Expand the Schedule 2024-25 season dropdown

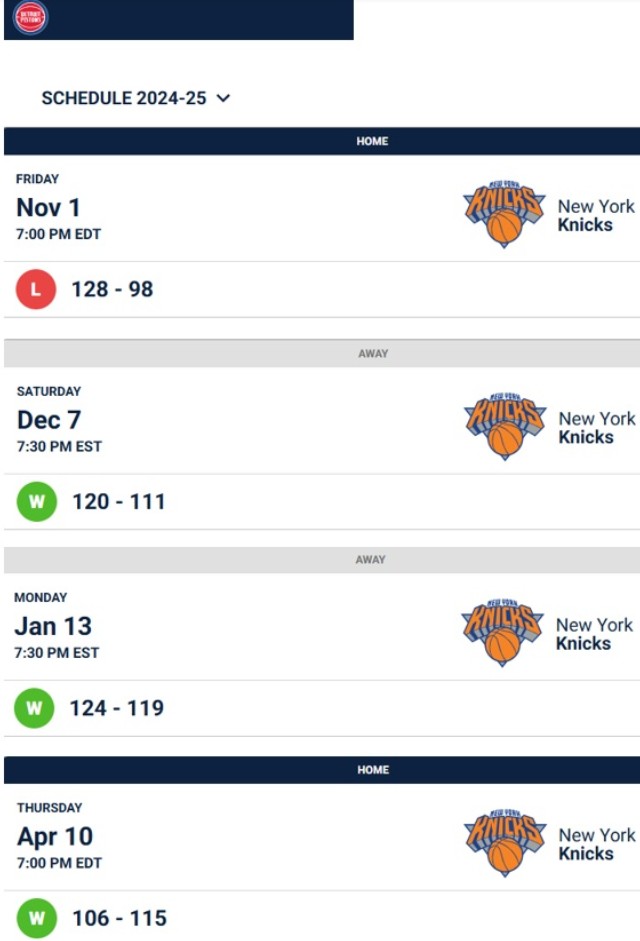click(136, 98)
